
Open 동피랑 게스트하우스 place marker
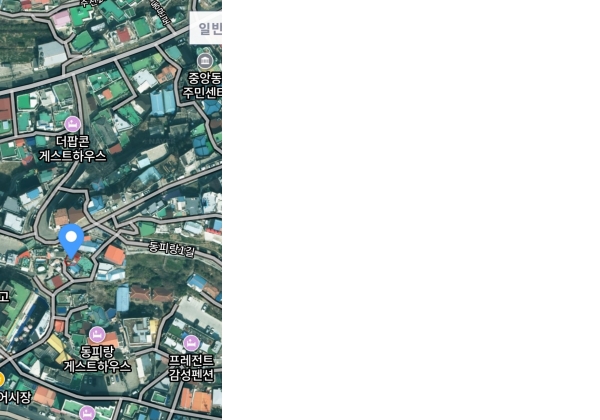tap(97, 334)
